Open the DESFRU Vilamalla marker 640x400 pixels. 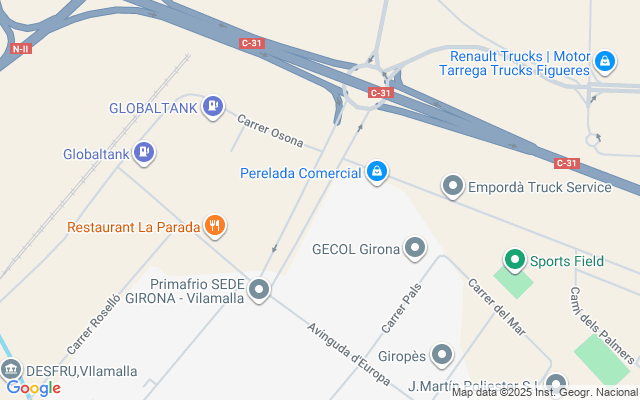[x=13, y=370]
